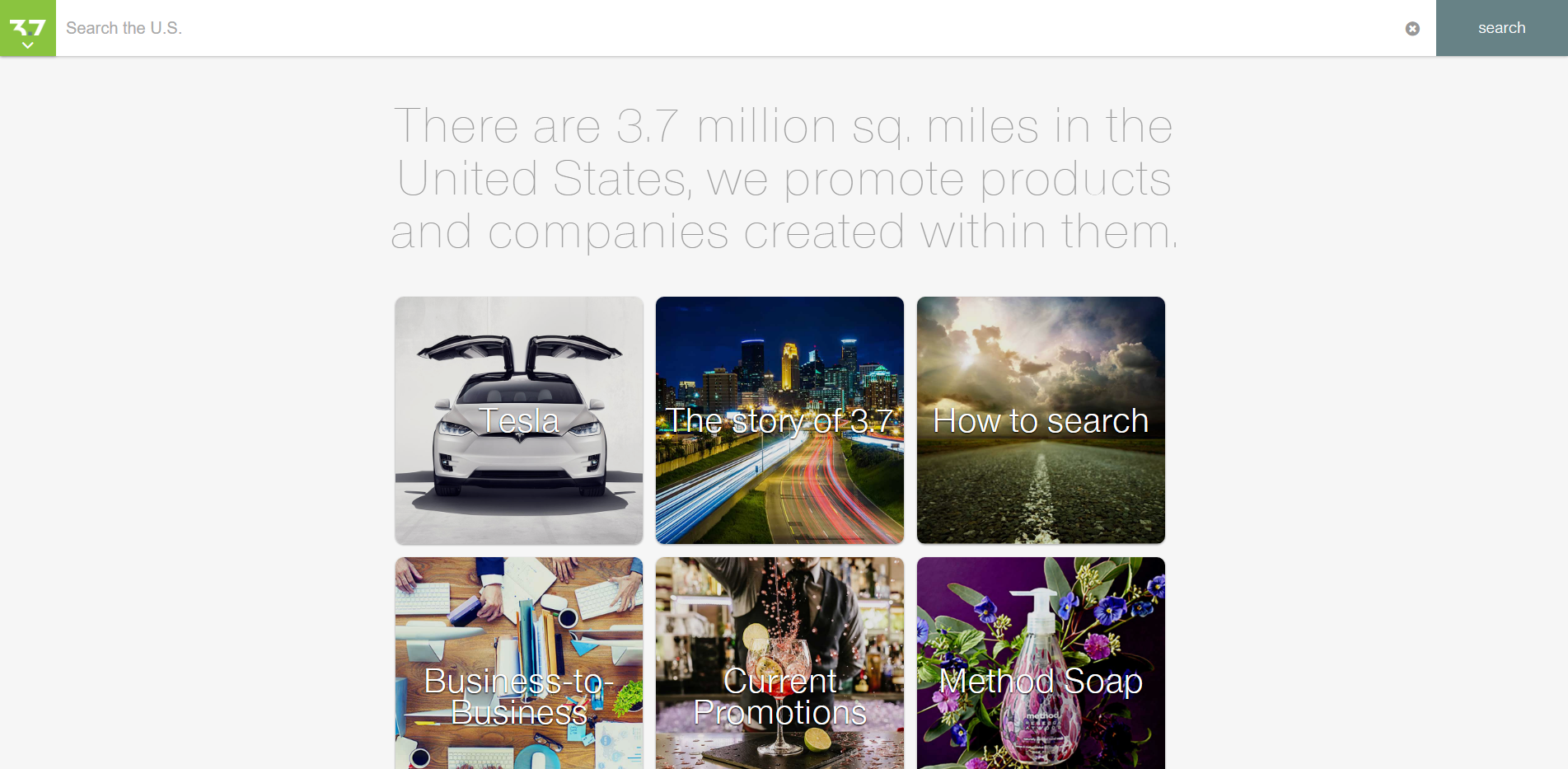Open the Tesla tile

pyautogui.click(x=519, y=420)
